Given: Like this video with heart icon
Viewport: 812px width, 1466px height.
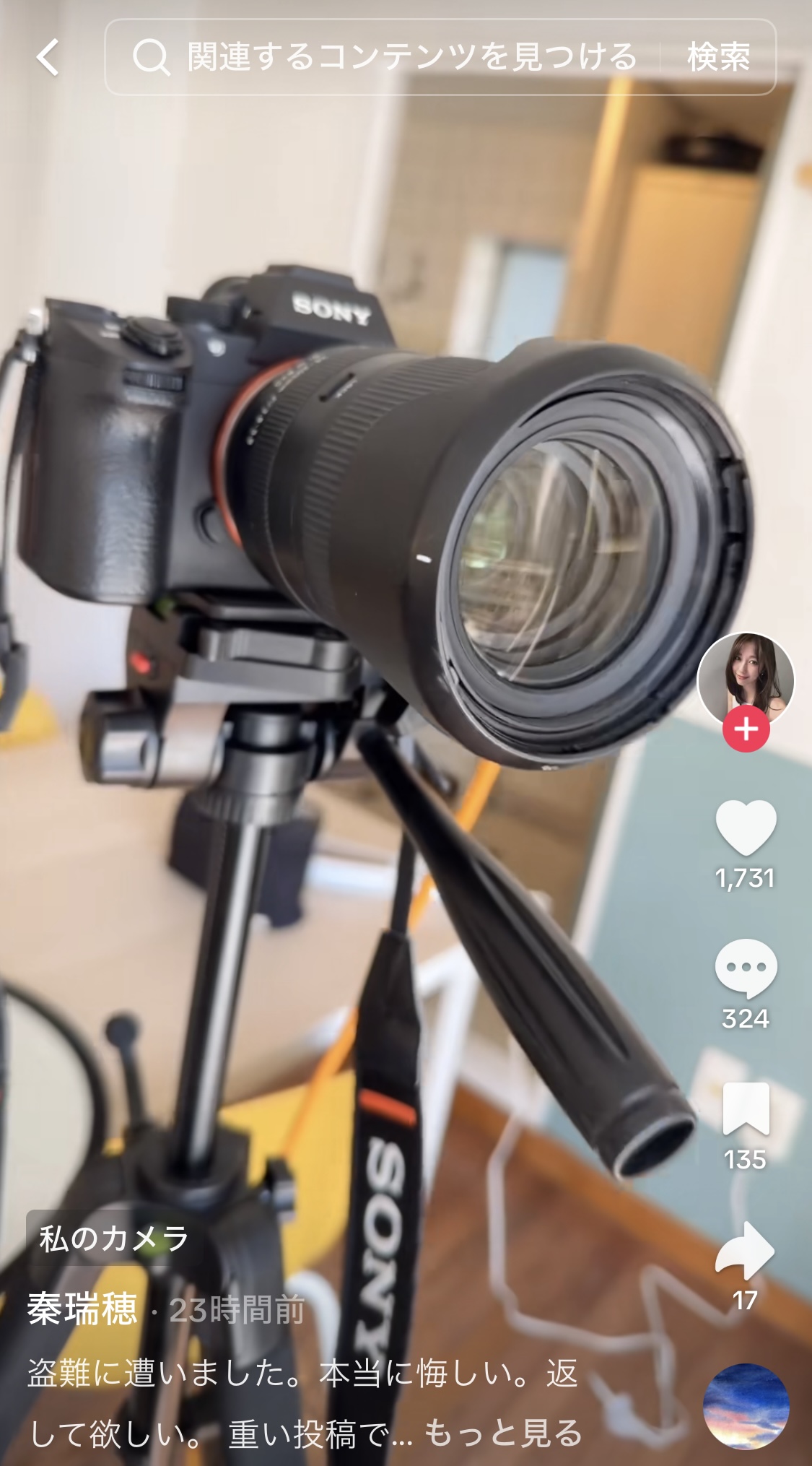Looking at the screenshot, I should (x=746, y=828).
